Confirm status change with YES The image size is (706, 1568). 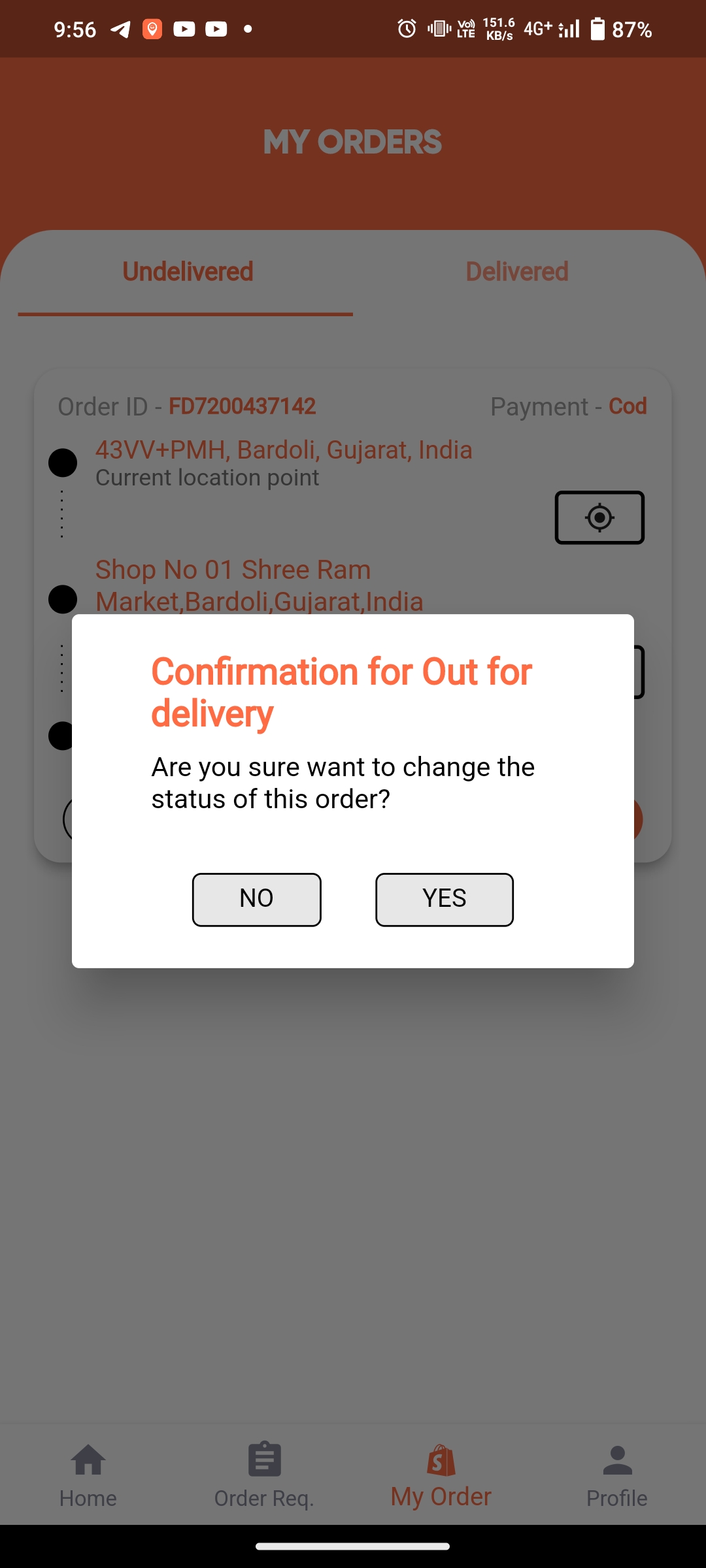[445, 899]
